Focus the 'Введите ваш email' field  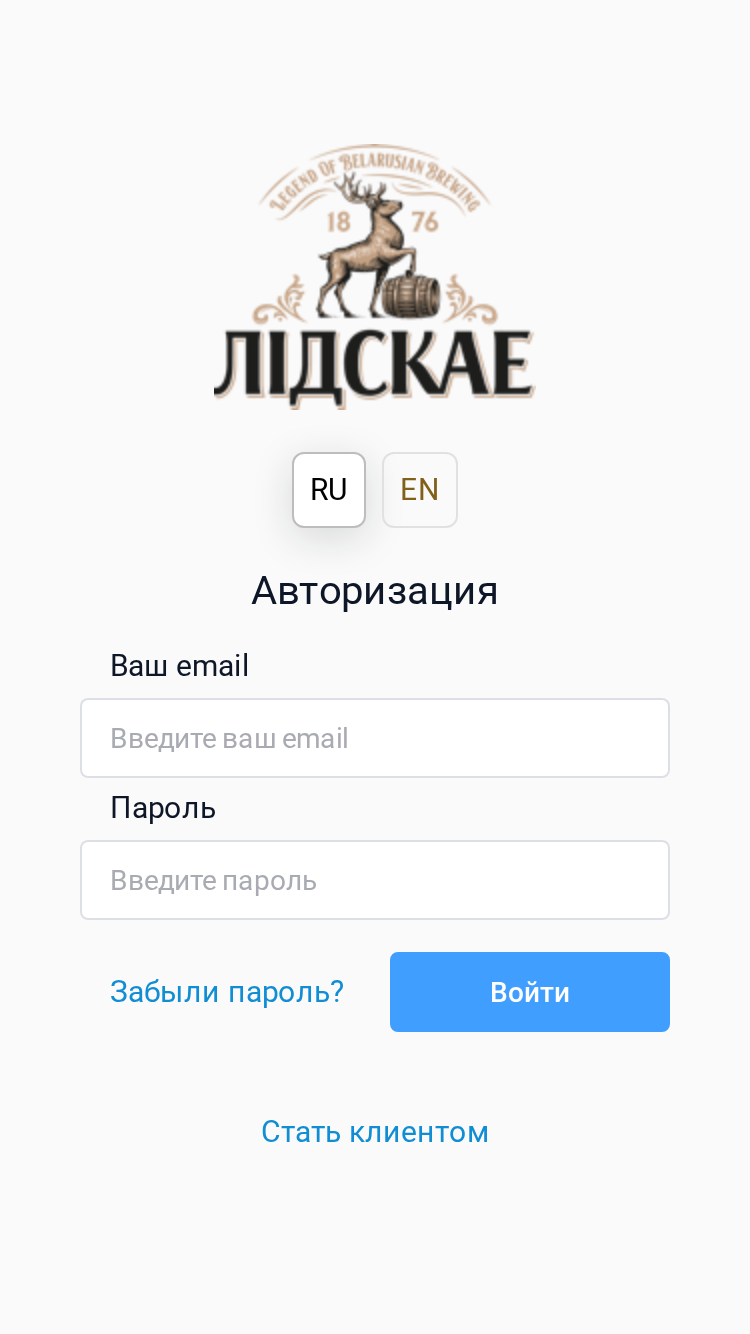pyautogui.click(x=375, y=738)
